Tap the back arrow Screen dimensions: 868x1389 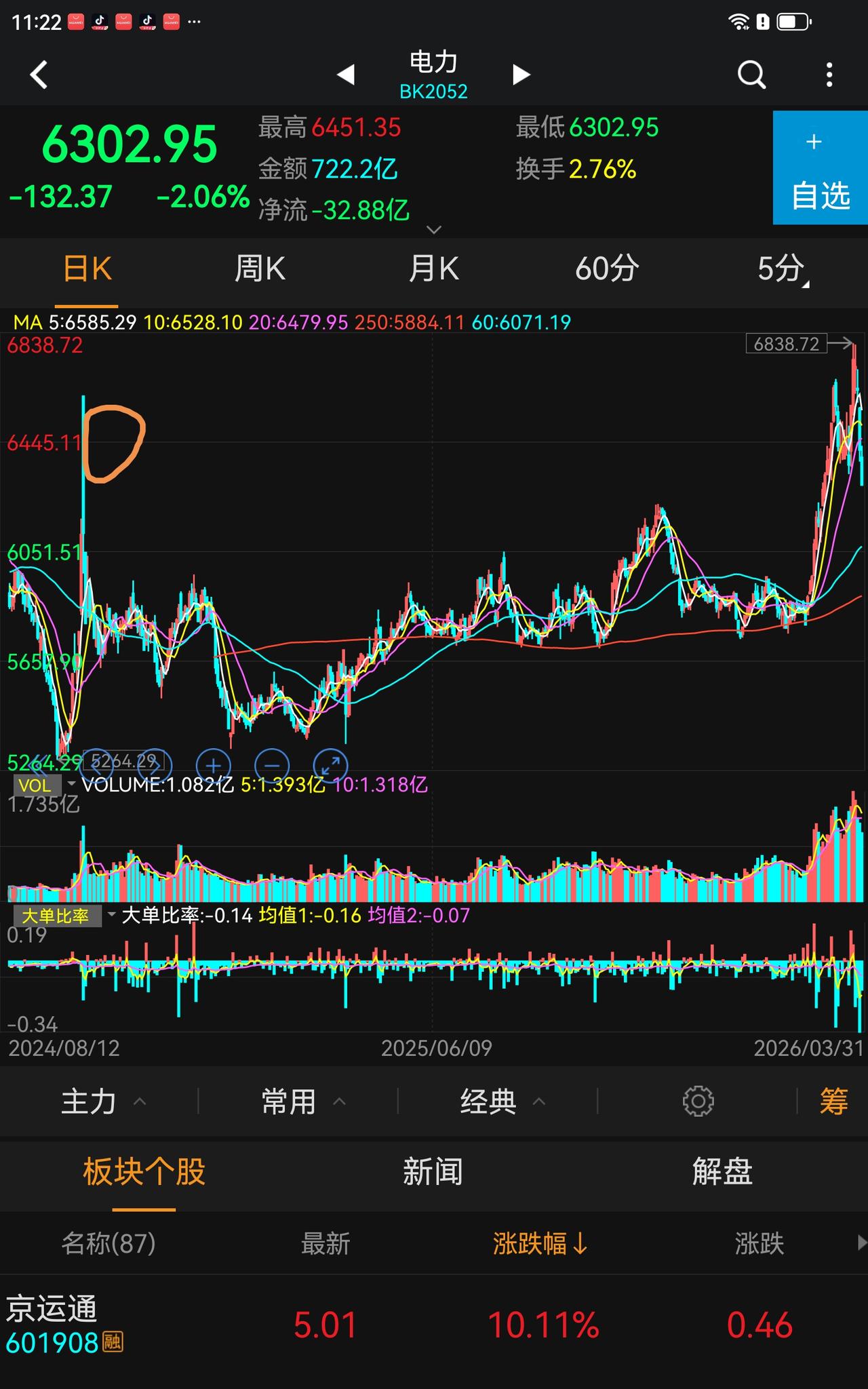click(37, 73)
